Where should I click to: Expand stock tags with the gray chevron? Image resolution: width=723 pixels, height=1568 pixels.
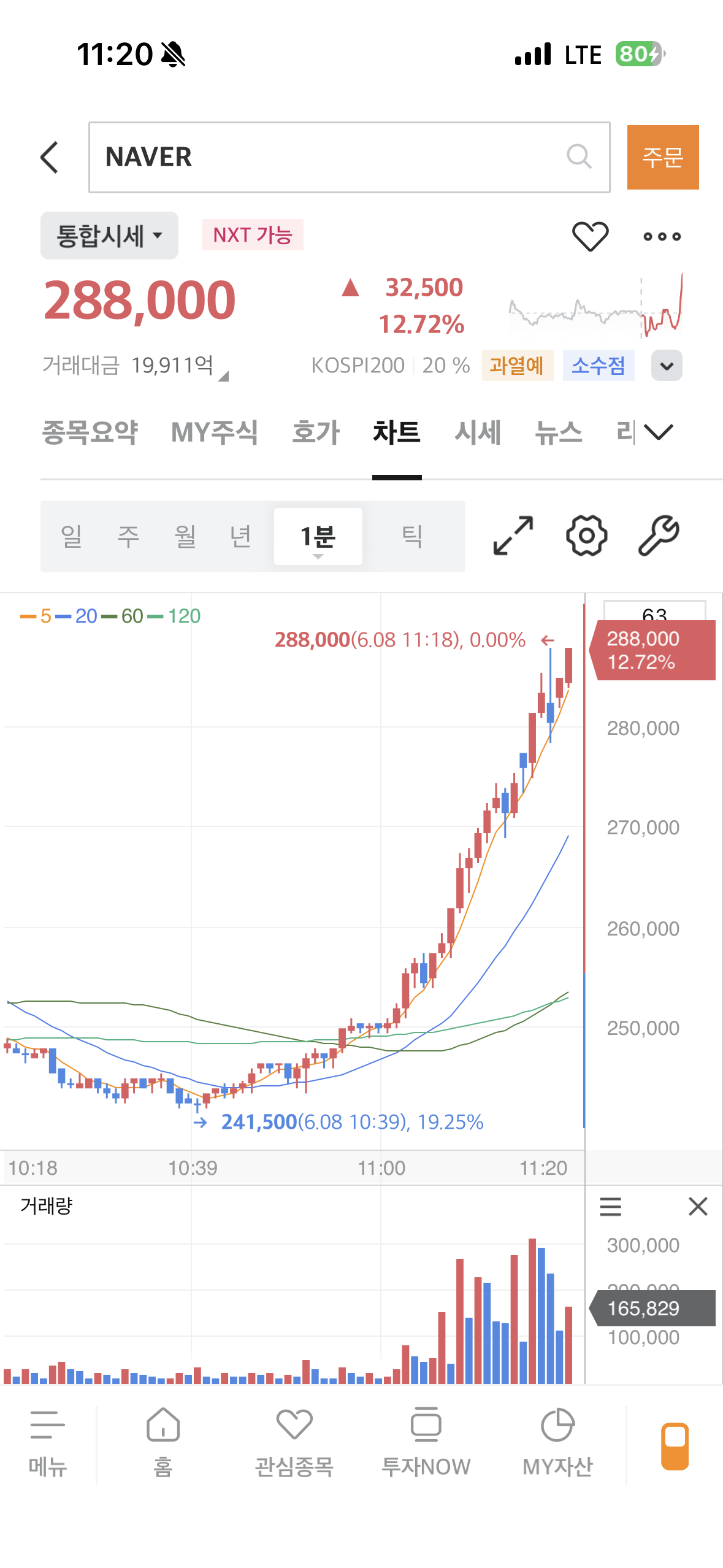pyautogui.click(x=667, y=366)
